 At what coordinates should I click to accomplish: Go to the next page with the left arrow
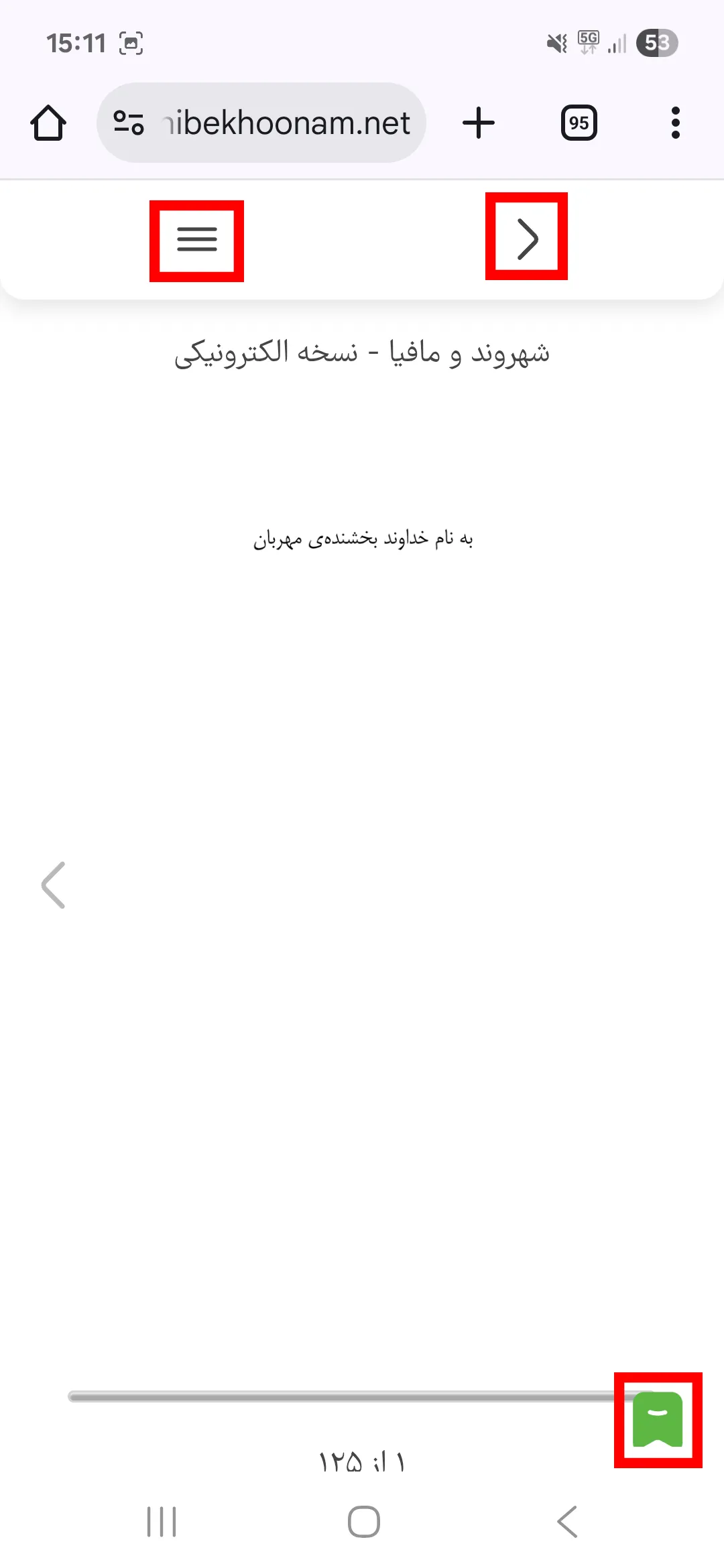click(x=54, y=885)
